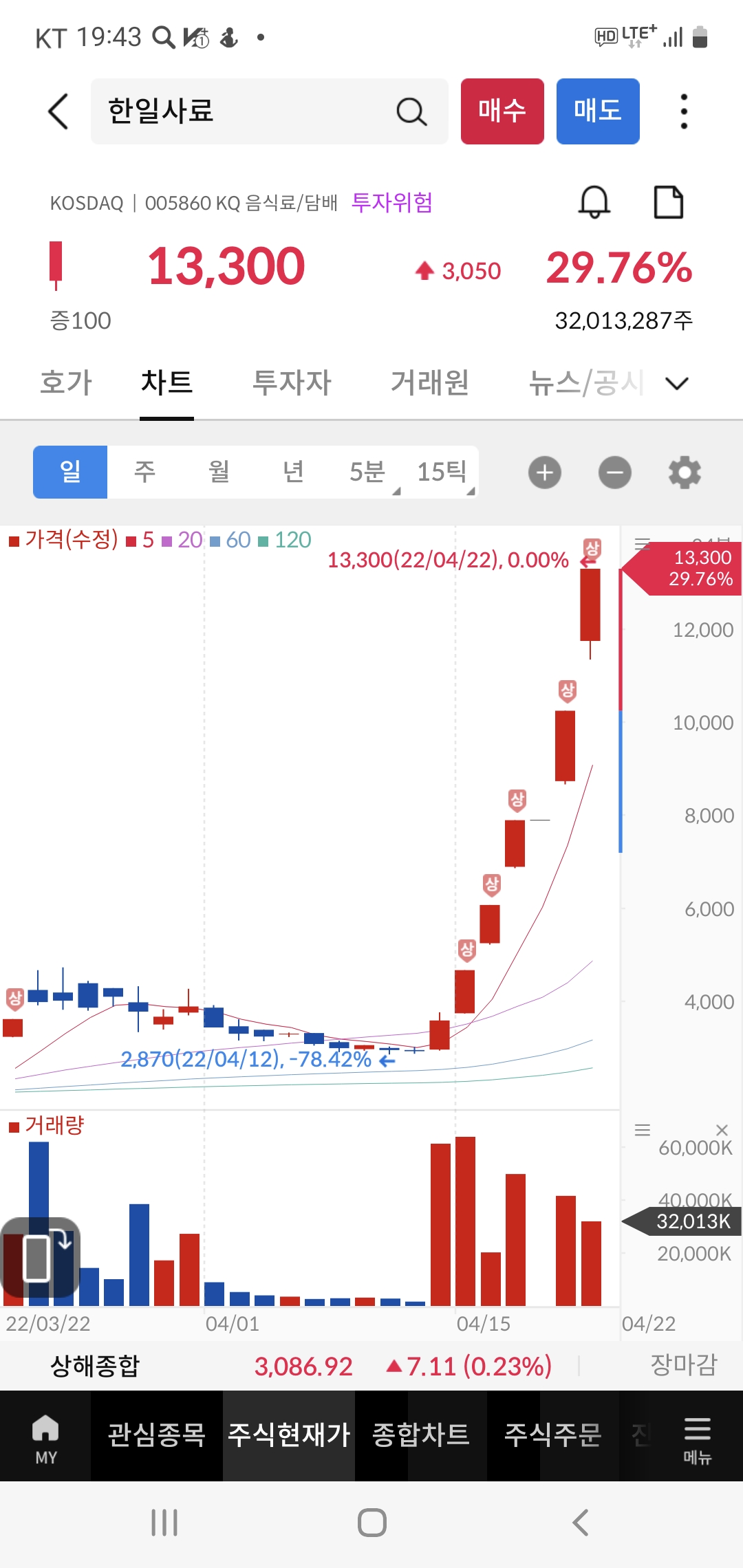This screenshot has width=743, height=1568.
Task: Switch to the 호가 tab
Action: [x=66, y=382]
